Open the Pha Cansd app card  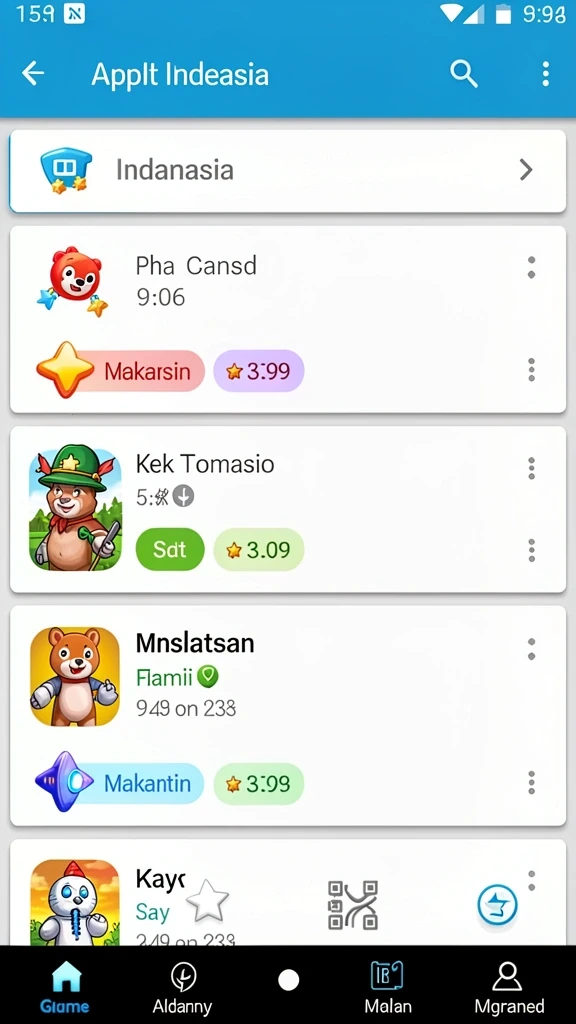click(x=288, y=319)
